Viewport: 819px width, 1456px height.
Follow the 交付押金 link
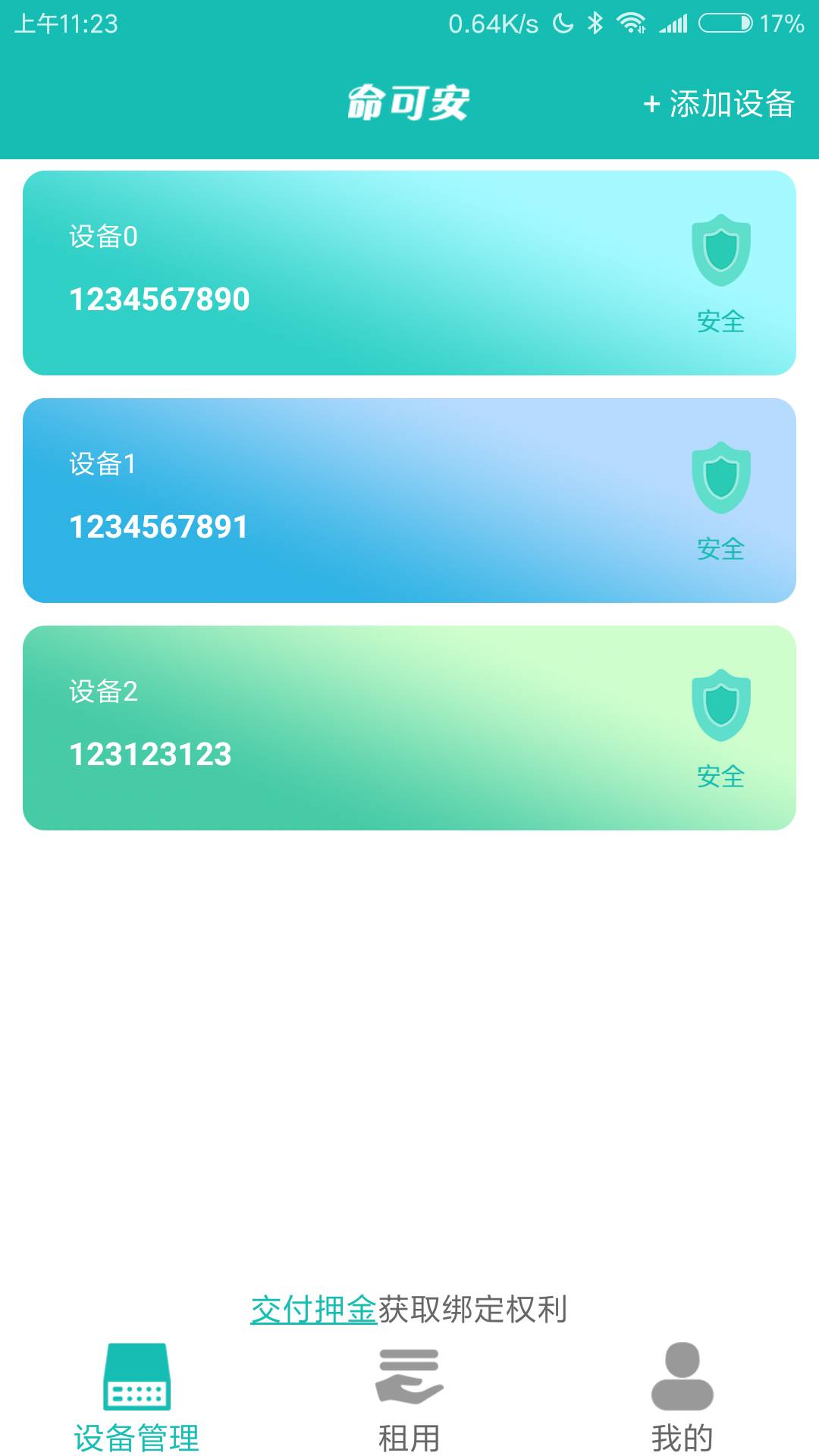(314, 1310)
